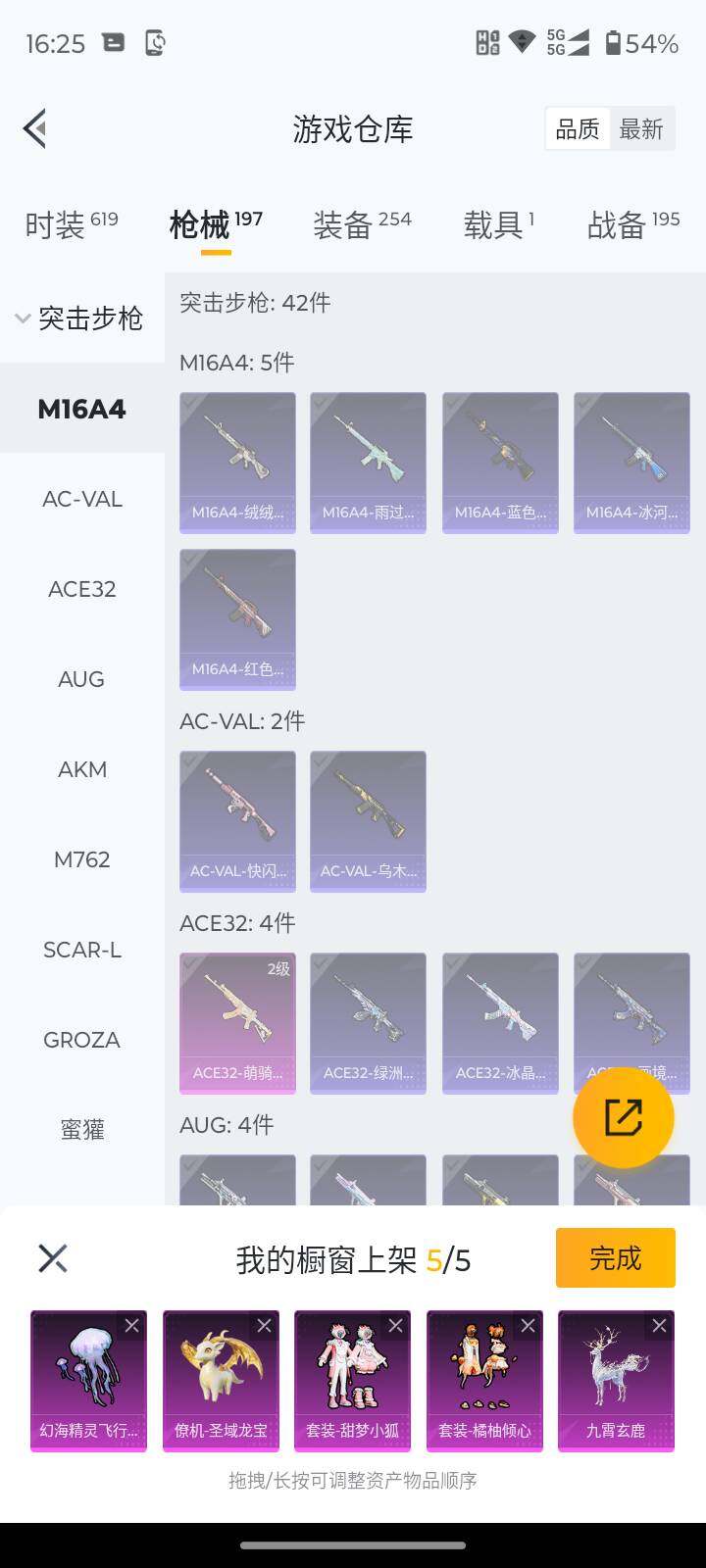Remove 九霄玄鹿 from the showcase
706x1568 pixels.
[659, 1326]
